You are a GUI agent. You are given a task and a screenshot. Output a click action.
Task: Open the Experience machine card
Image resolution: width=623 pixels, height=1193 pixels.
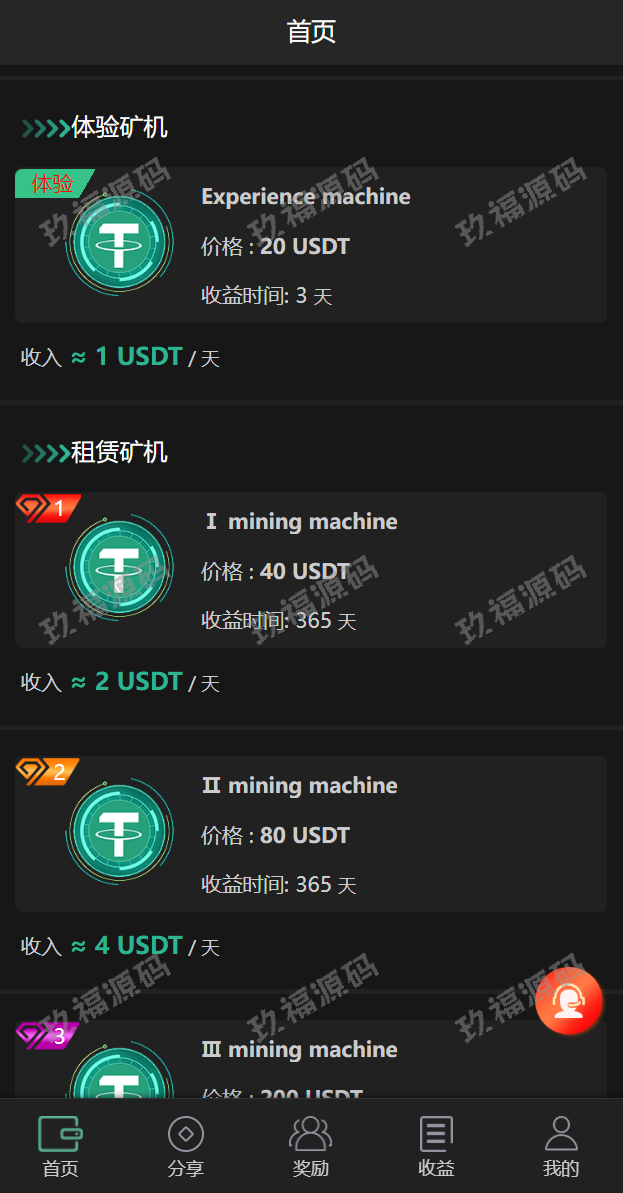tap(310, 245)
